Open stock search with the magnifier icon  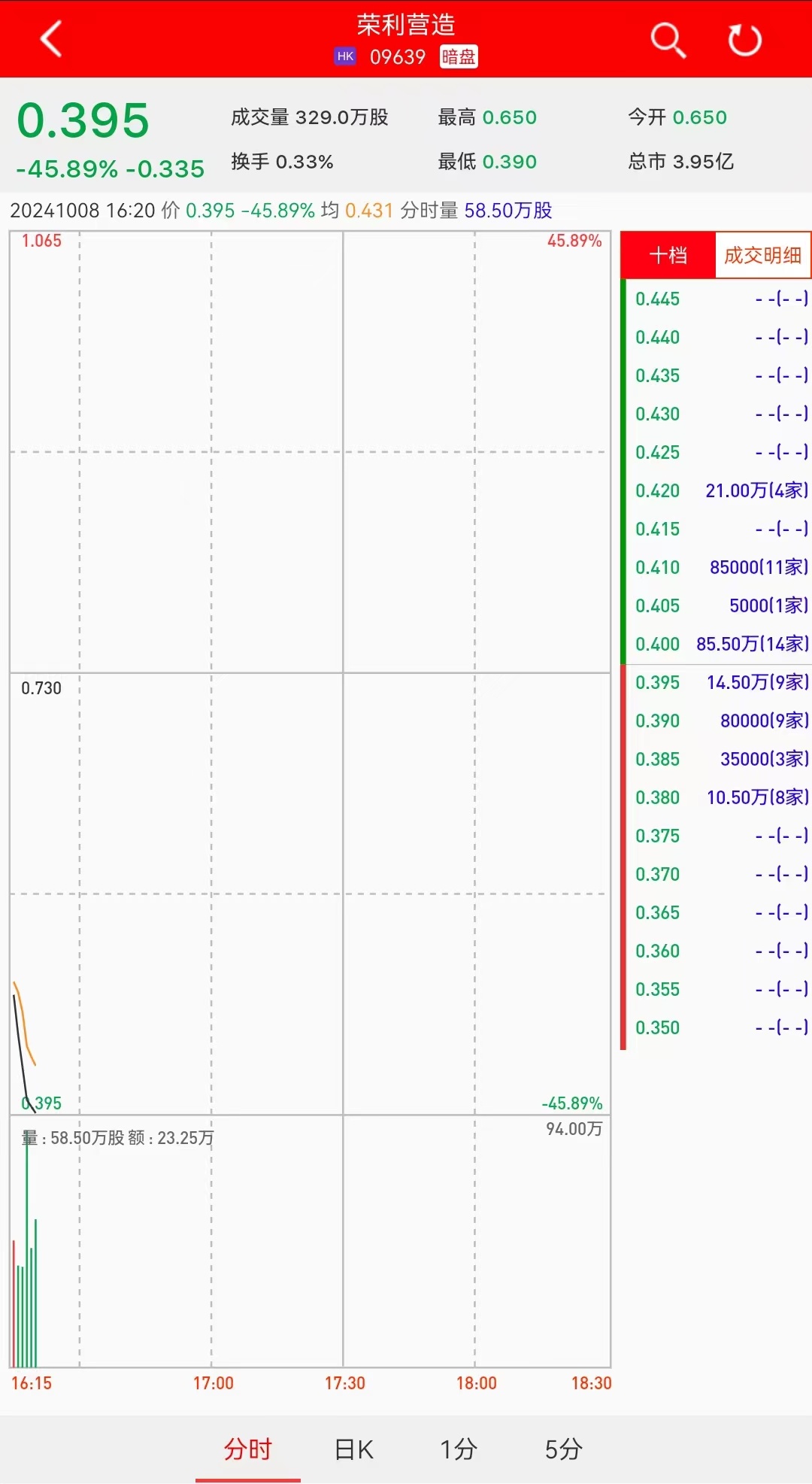click(668, 39)
